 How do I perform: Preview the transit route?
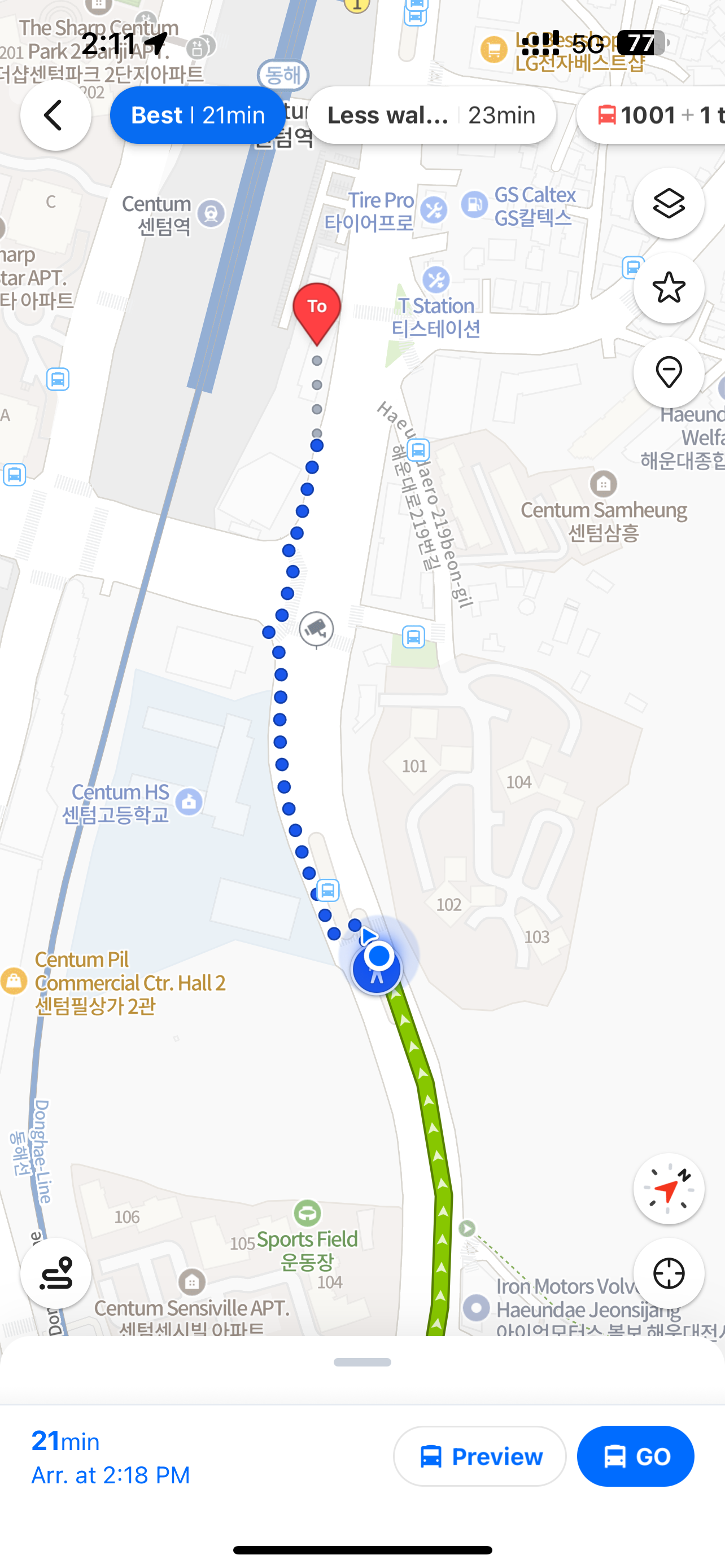480,1456
